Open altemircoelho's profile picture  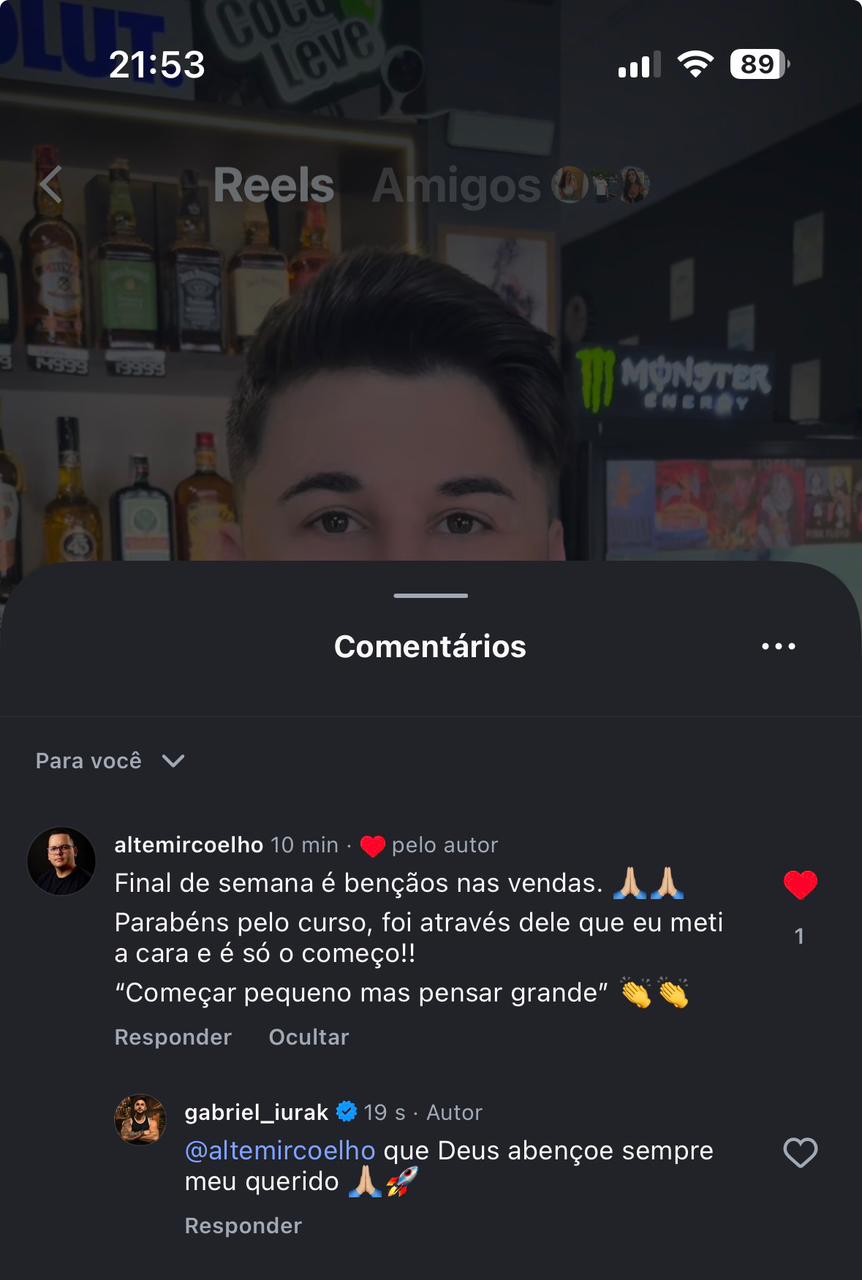(x=61, y=861)
